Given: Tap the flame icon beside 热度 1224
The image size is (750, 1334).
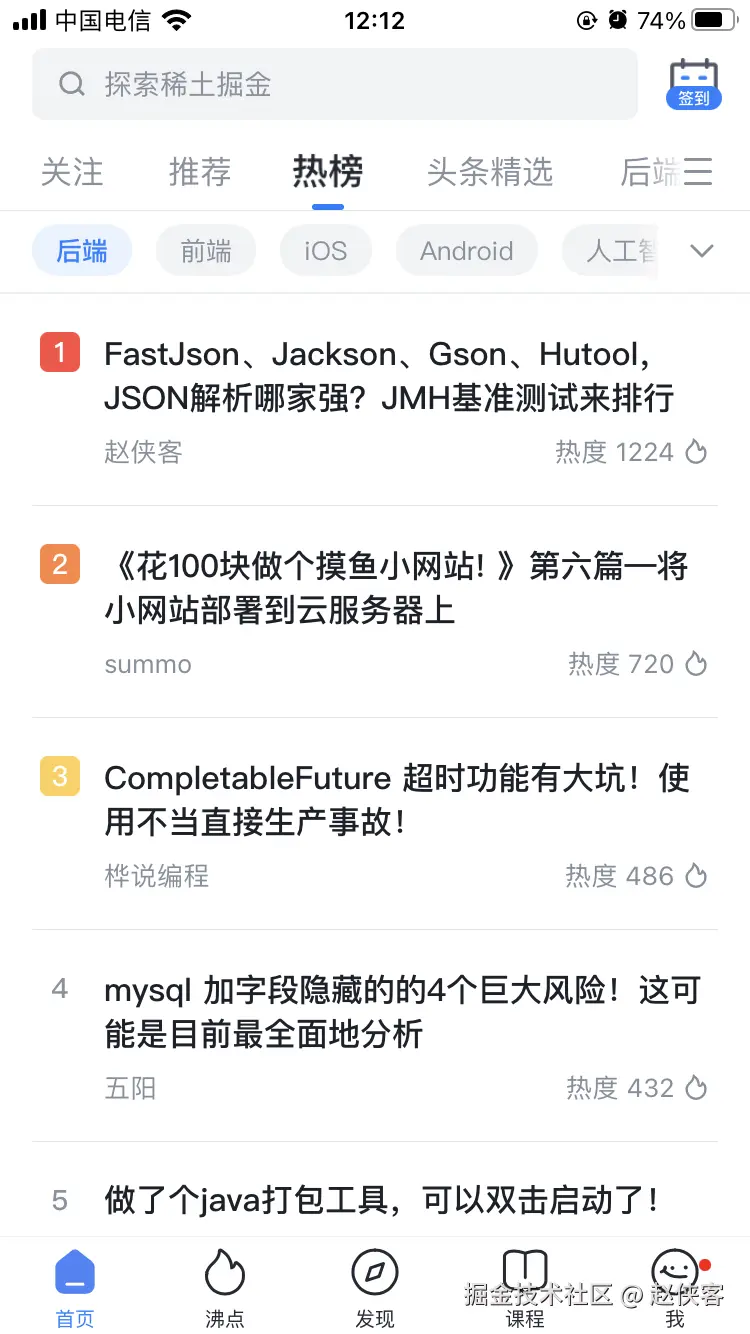Looking at the screenshot, I should point(696,452).
